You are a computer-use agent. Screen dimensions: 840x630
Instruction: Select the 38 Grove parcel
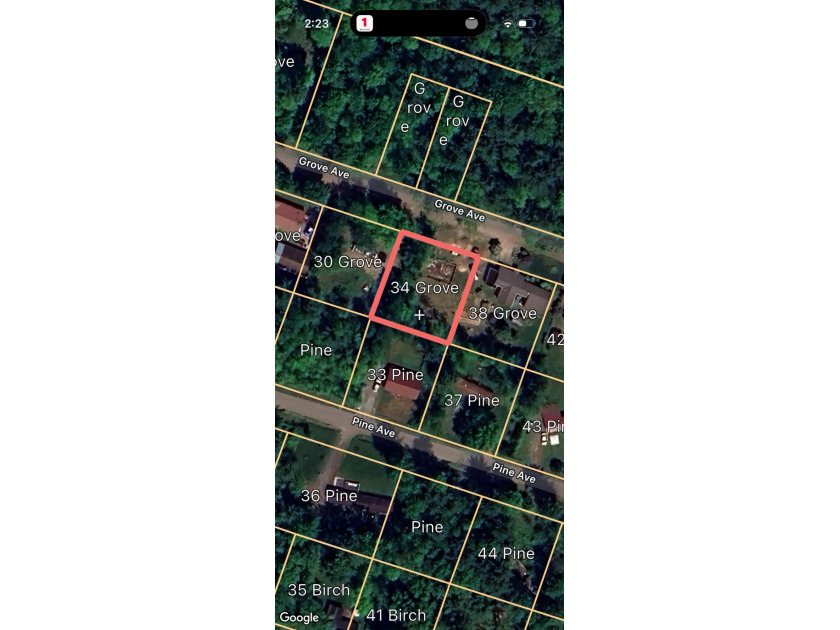click(x=503, y=313)
